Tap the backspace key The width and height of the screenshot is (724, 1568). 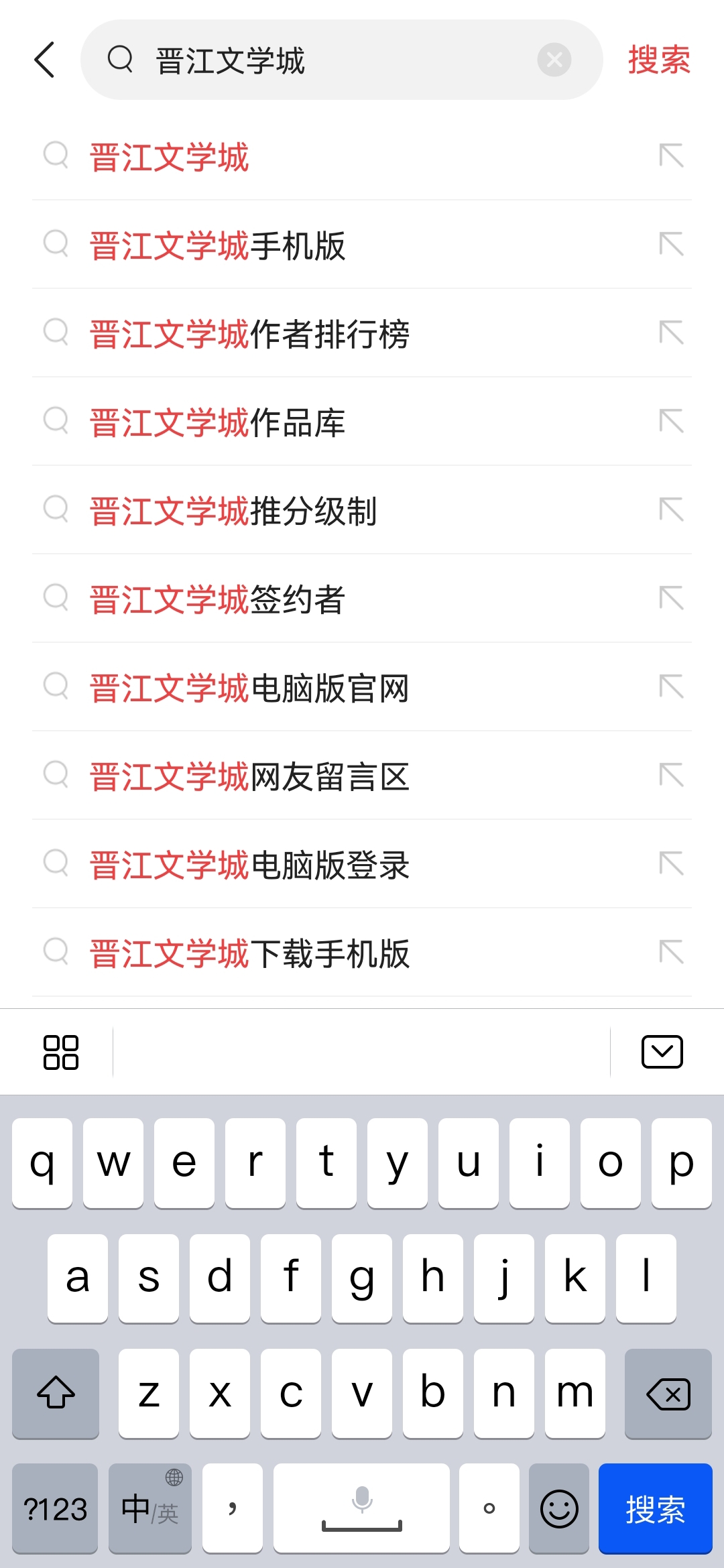[668, 1394]
